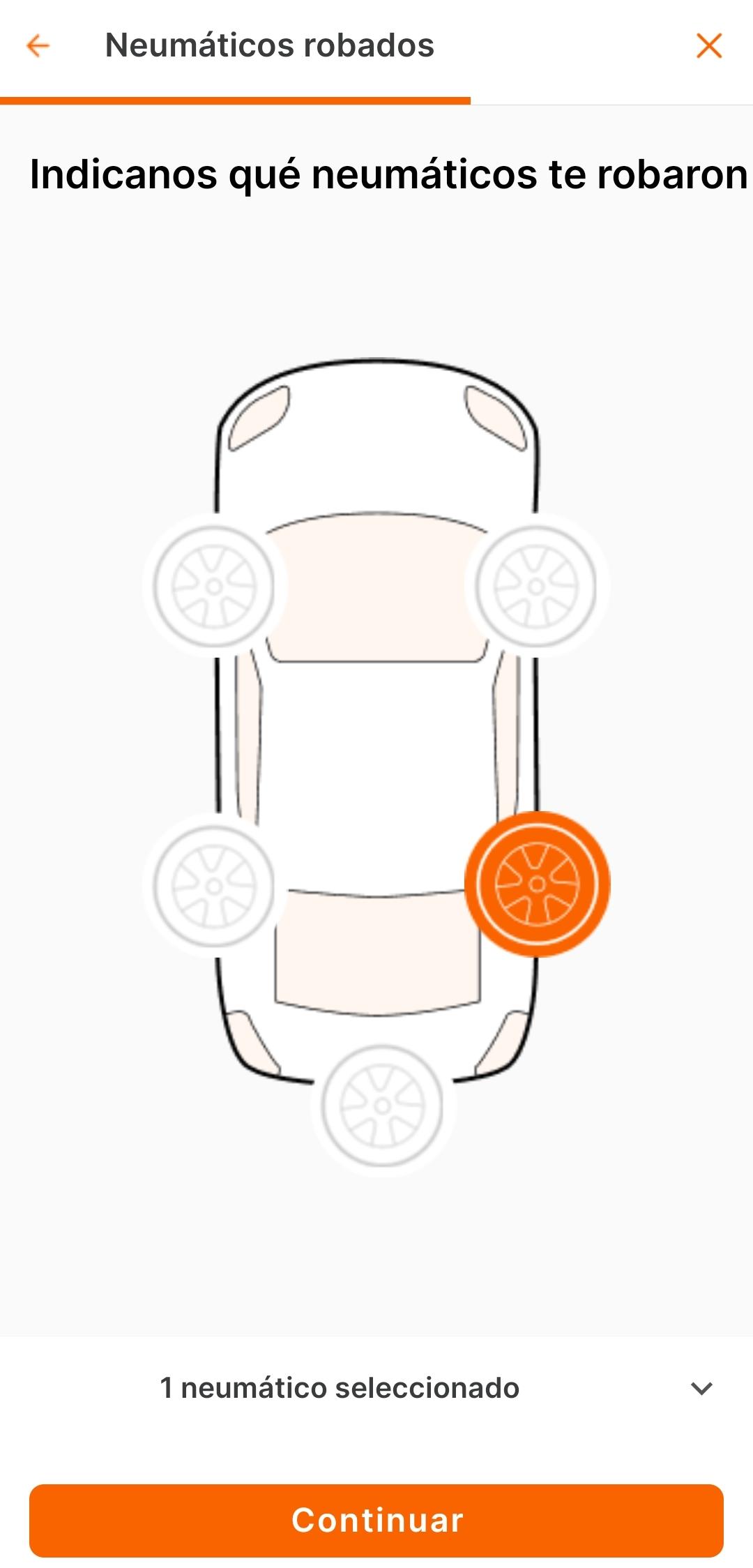Tap the Continuar button
This screenshot has width=753, height=1568.
tap(376, 1521)
